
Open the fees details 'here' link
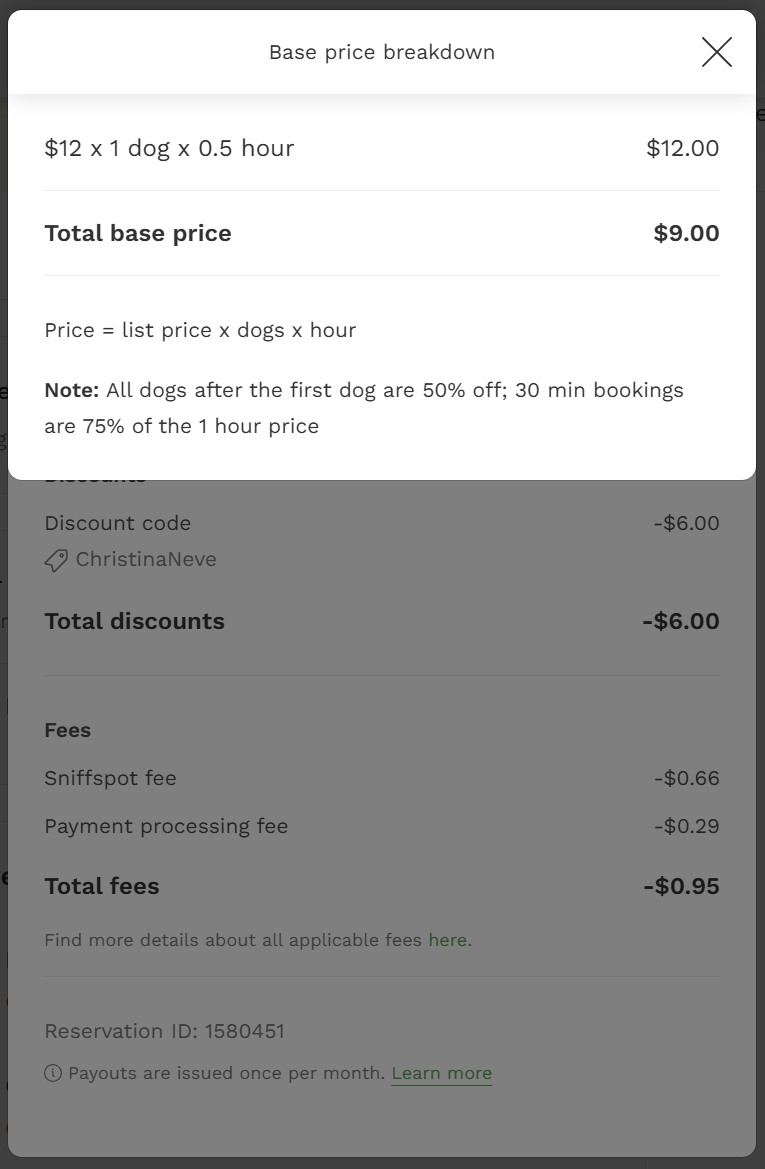point(447,940)
